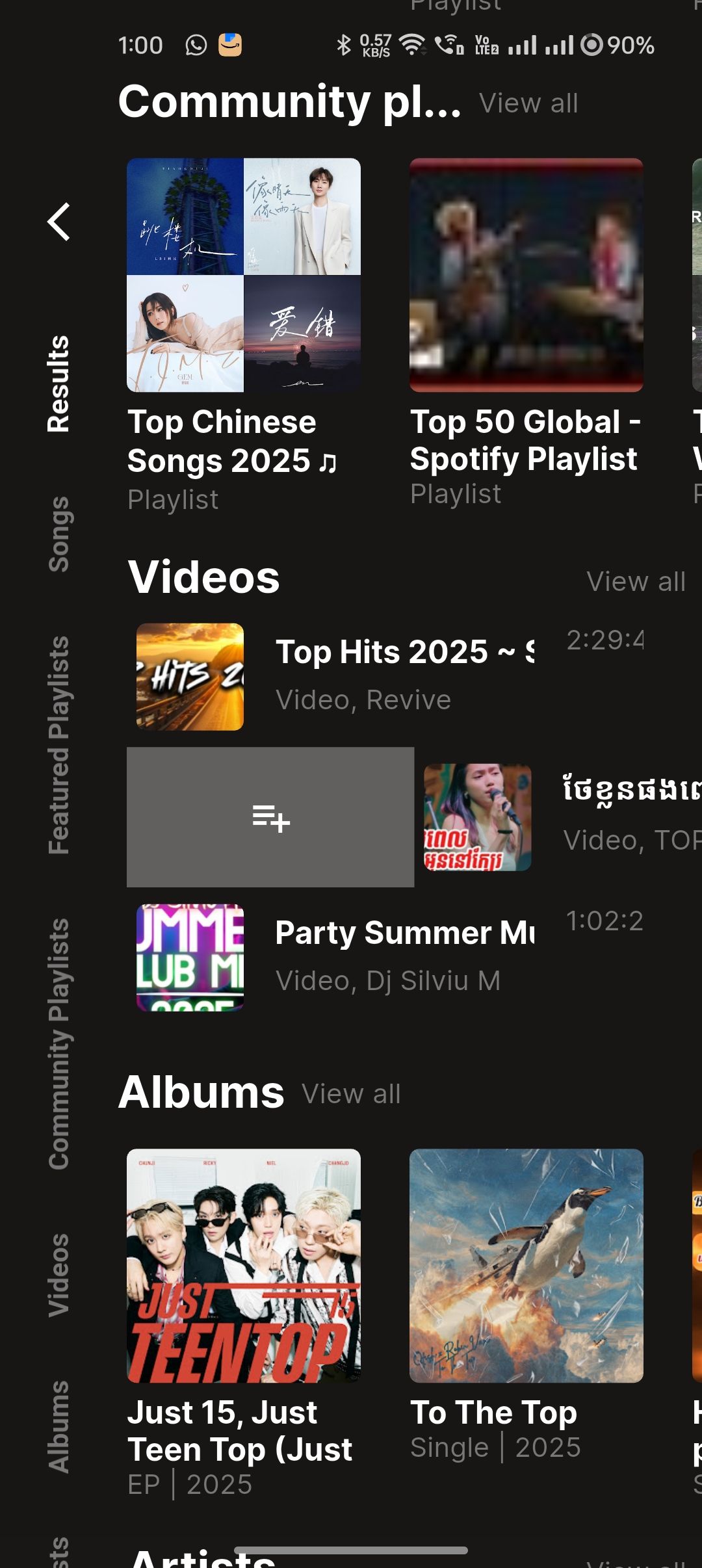This screenshot has width=702, height=1568.
Task: Switch to the Videos tab
Action: (x=58, y=1275)
